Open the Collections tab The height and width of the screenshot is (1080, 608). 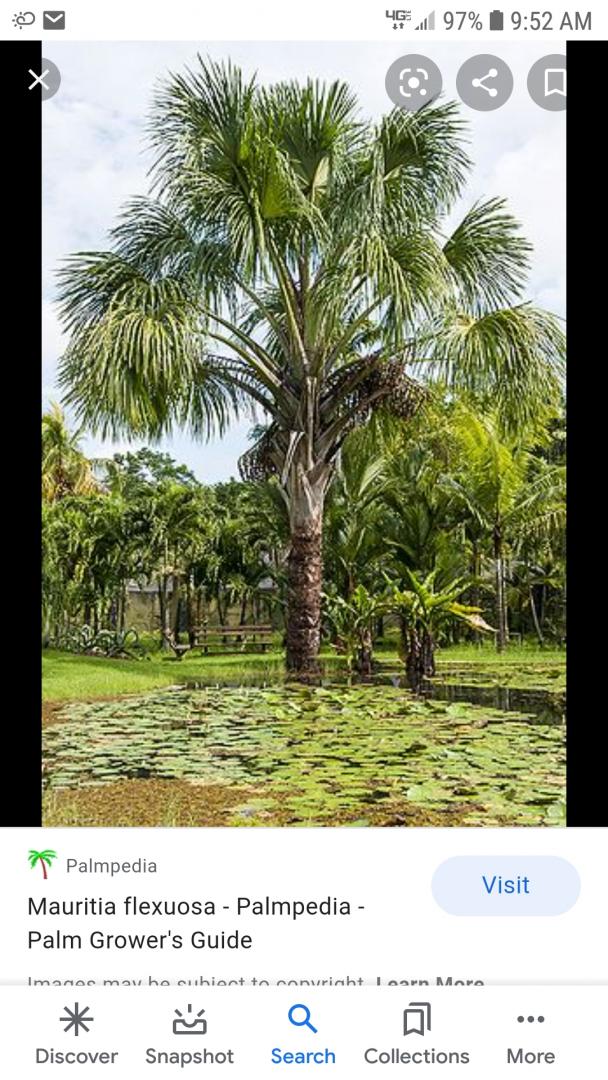point(417,1033)
